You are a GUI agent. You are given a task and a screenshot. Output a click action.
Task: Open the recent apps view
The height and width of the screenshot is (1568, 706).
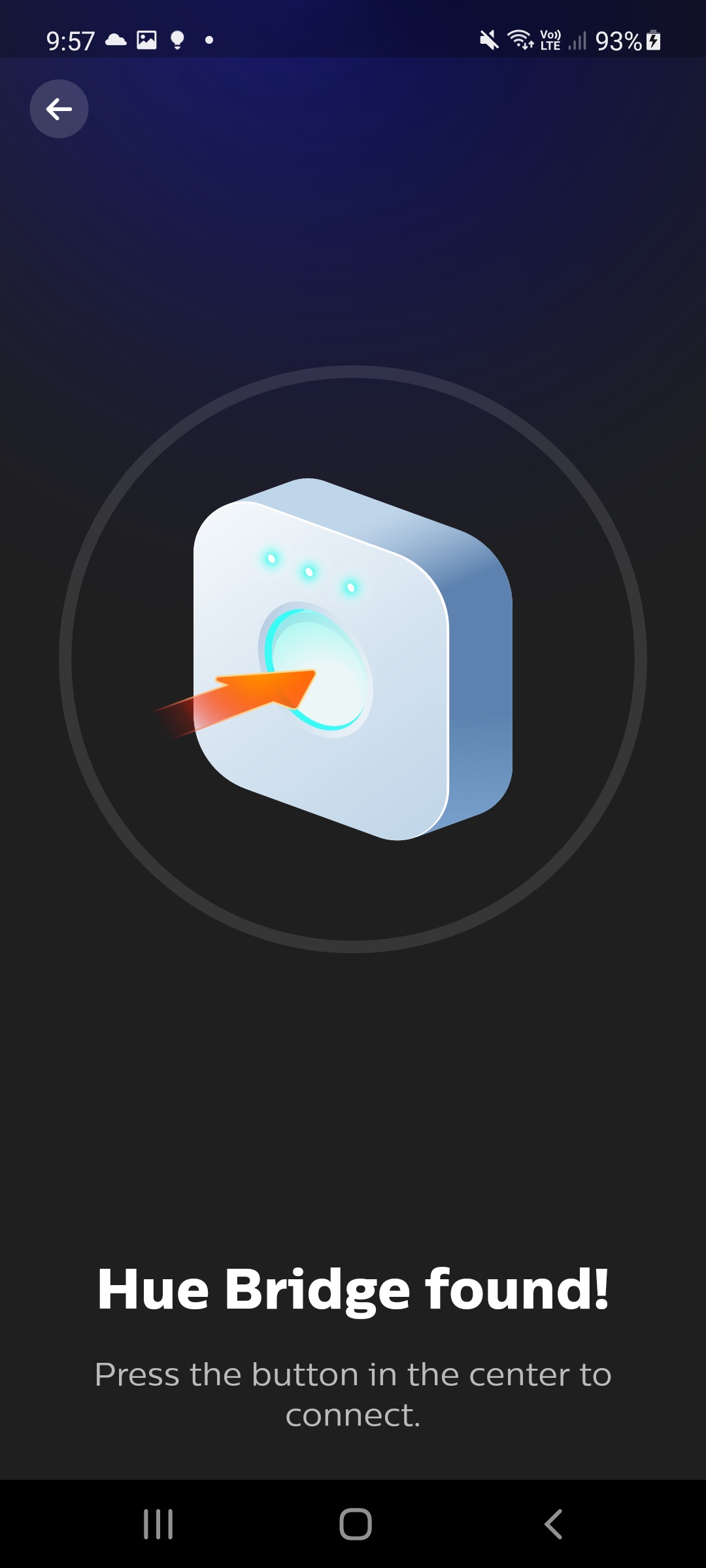pyautogui.click(x=158, y=1524)
